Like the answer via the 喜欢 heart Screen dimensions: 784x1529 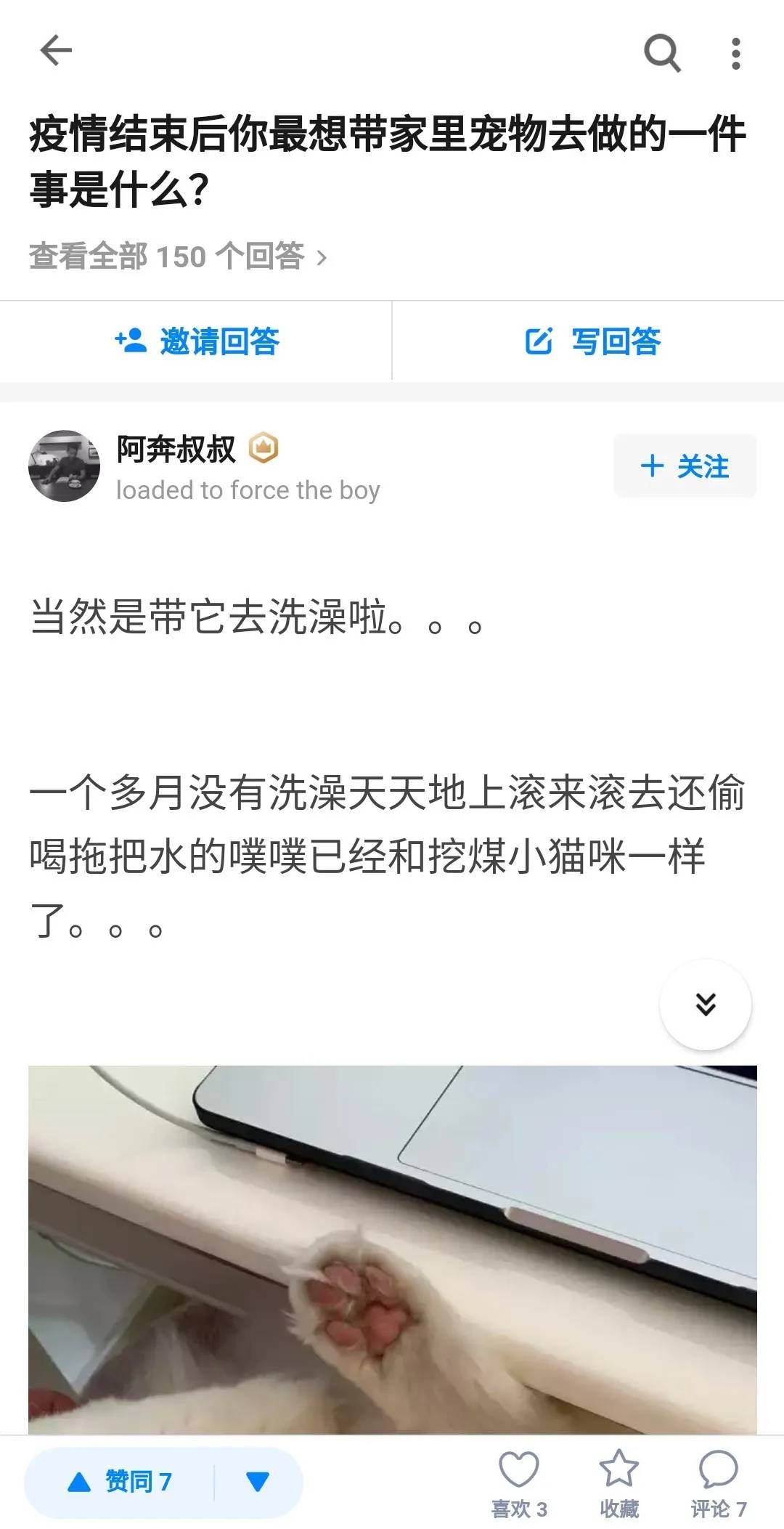tap(518, 1482)
